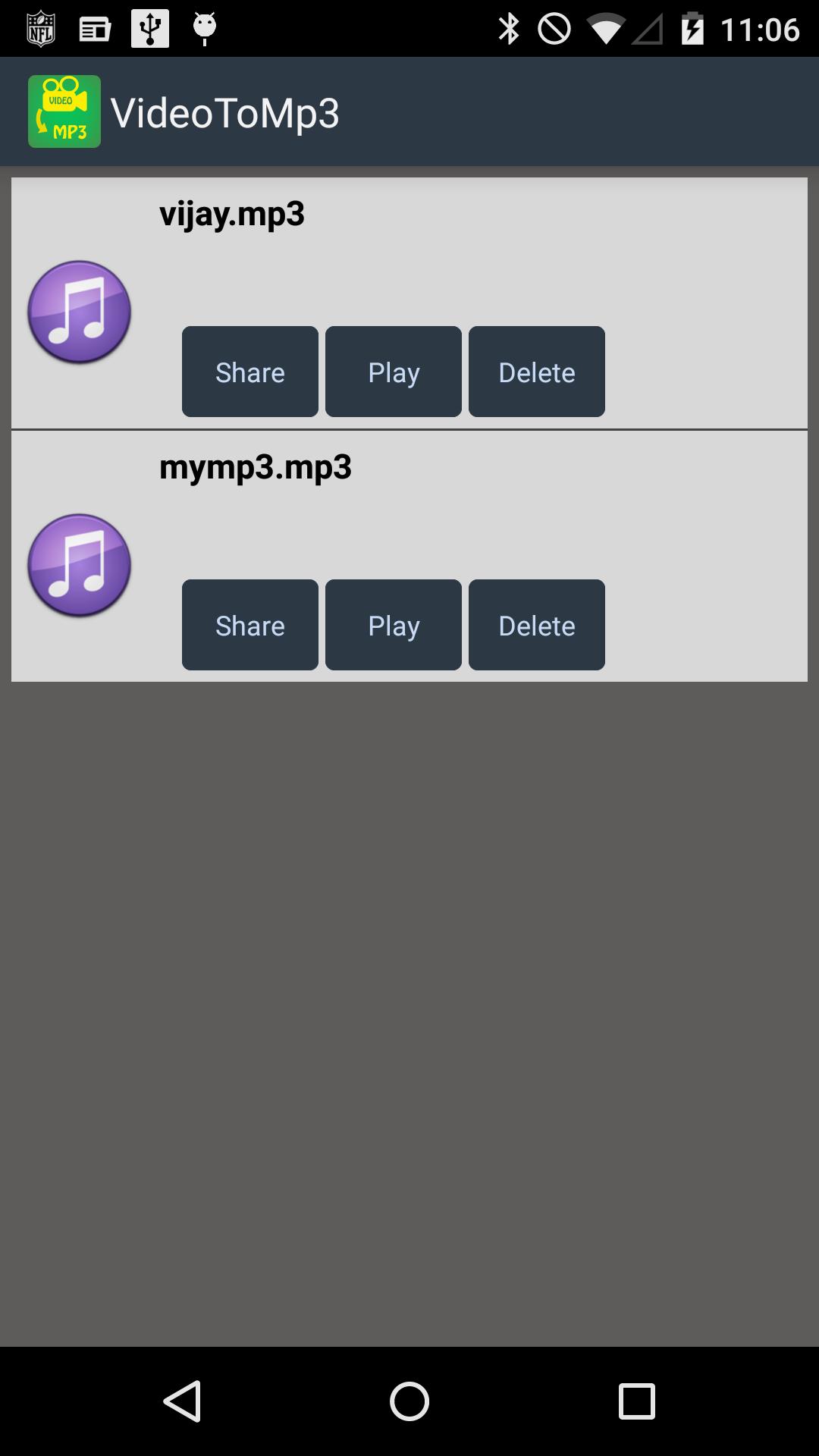The image size is (819, 1456).
Task: Delete the mymp3.mp3 file
Action: point(536,625)
